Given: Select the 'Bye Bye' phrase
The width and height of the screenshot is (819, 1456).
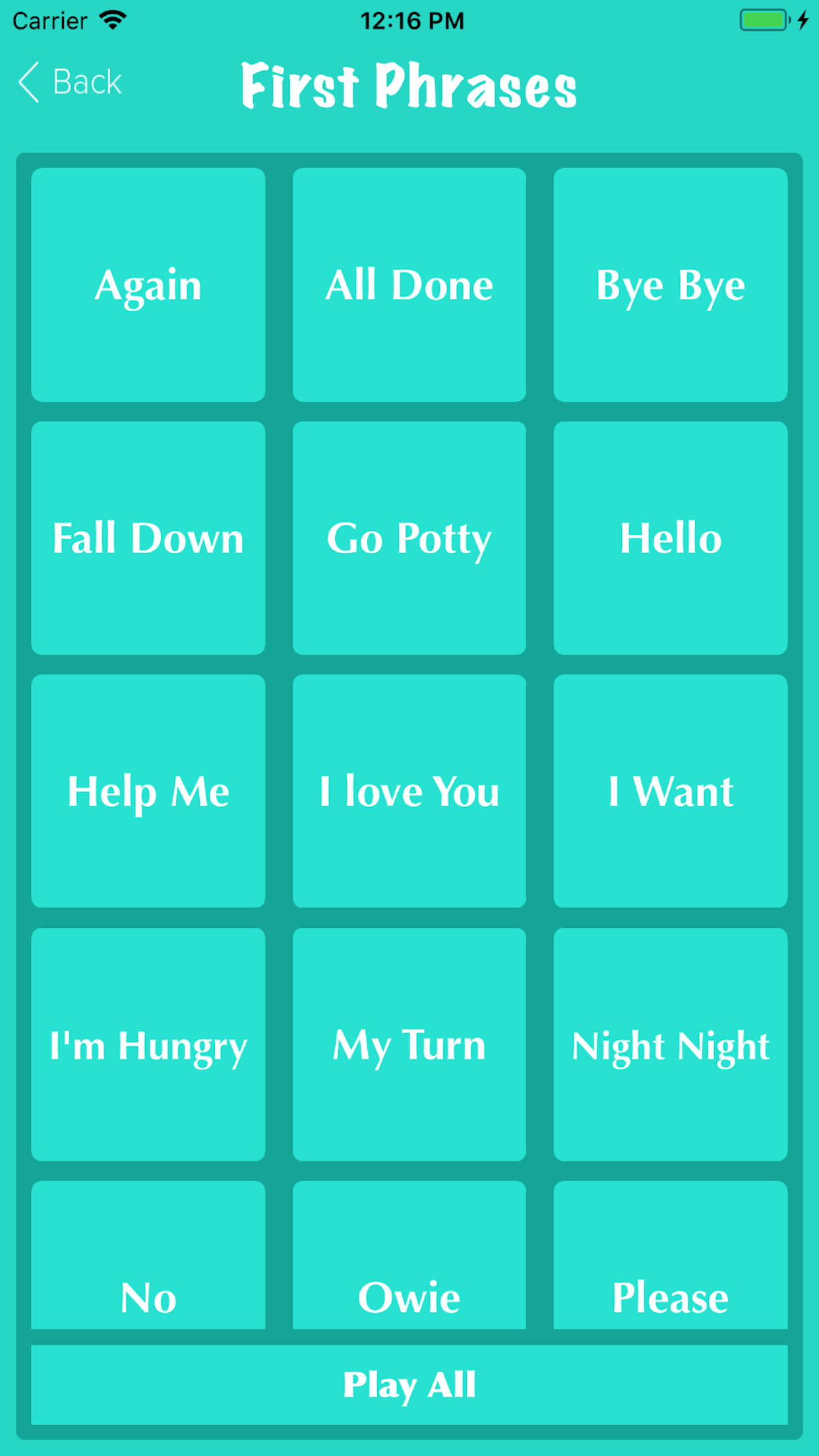Looking at the screenshot, I should (x=671, y=285).
